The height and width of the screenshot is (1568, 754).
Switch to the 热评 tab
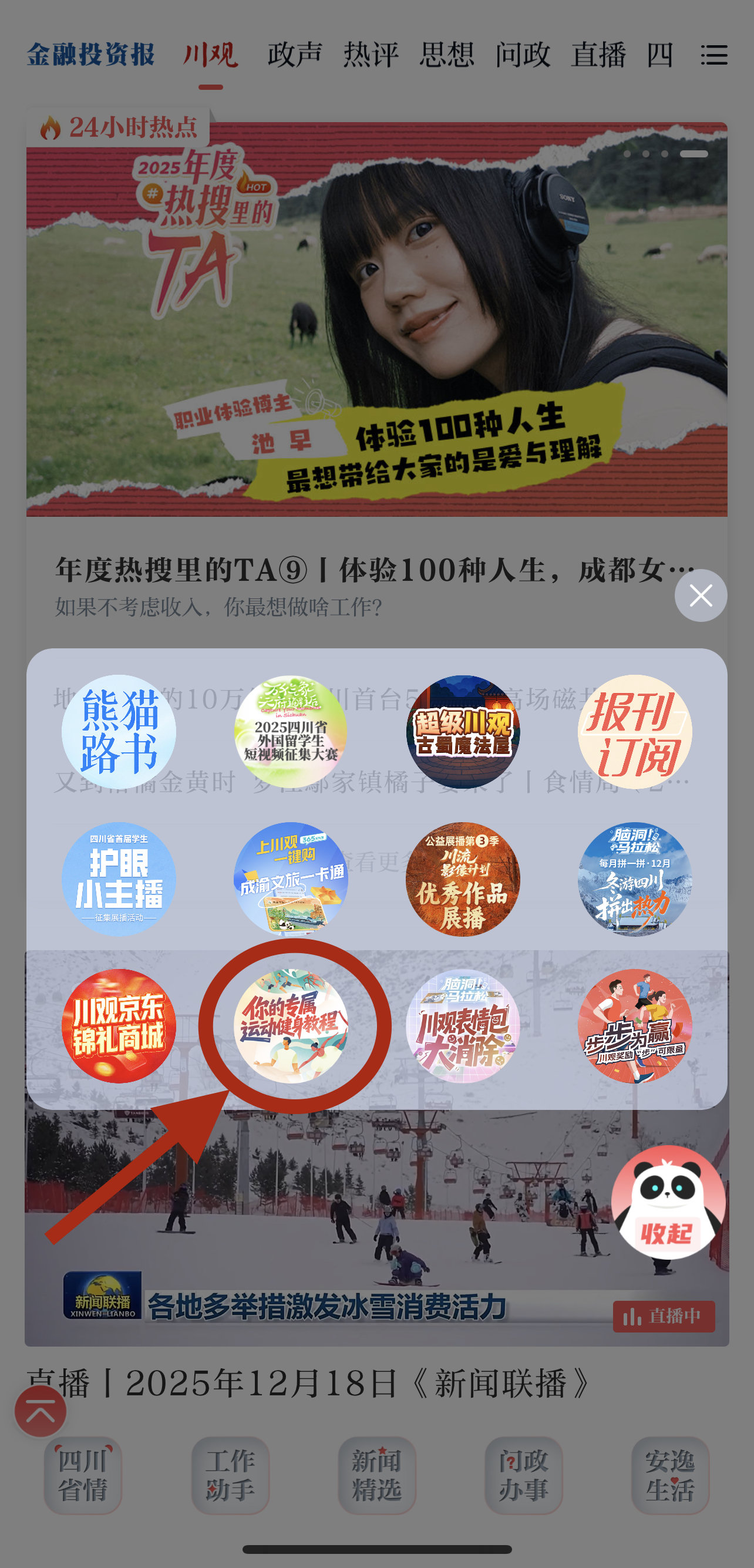(371, 55)
